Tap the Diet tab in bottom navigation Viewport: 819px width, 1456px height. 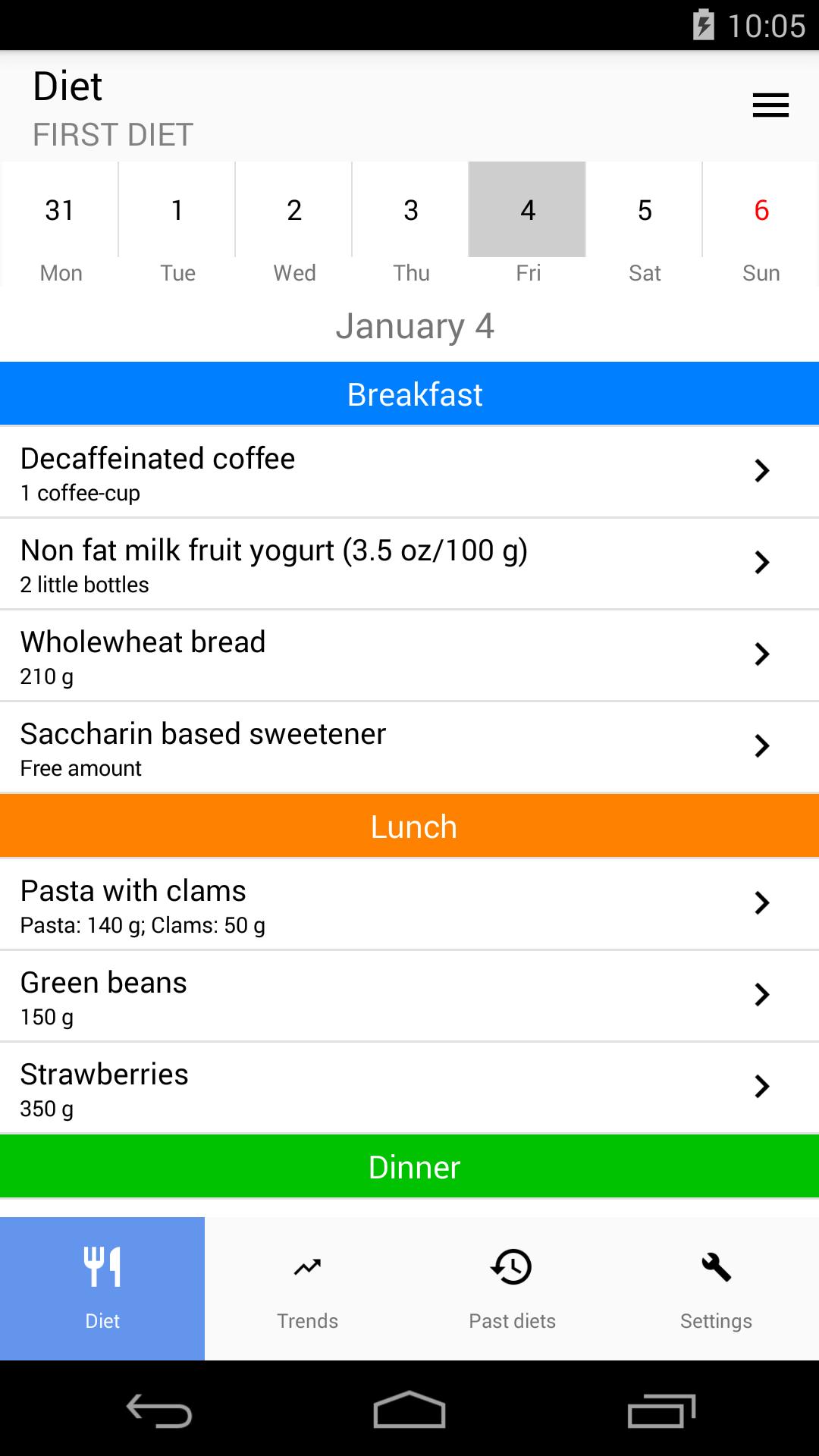click(x=102, y=1288)
